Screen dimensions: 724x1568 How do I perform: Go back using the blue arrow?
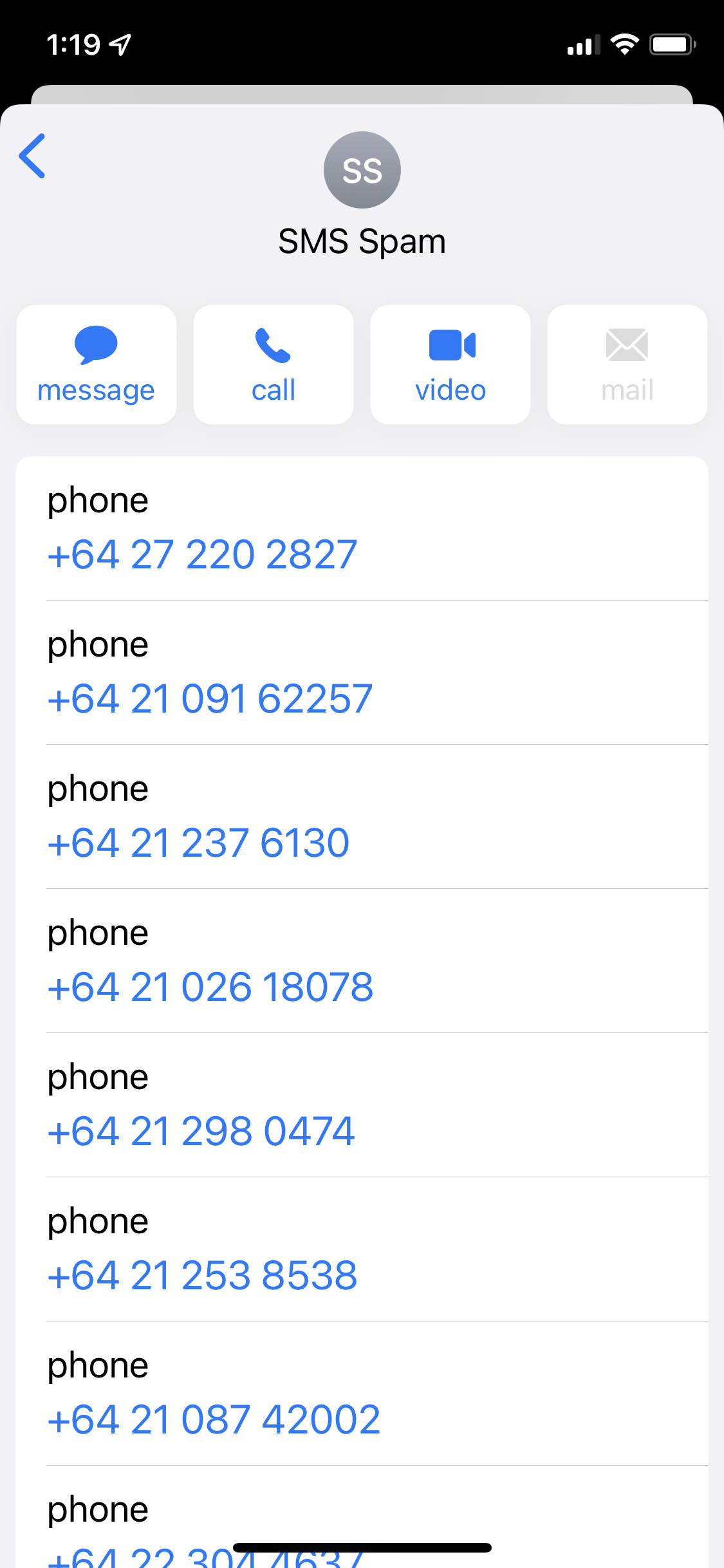[32, 156]
